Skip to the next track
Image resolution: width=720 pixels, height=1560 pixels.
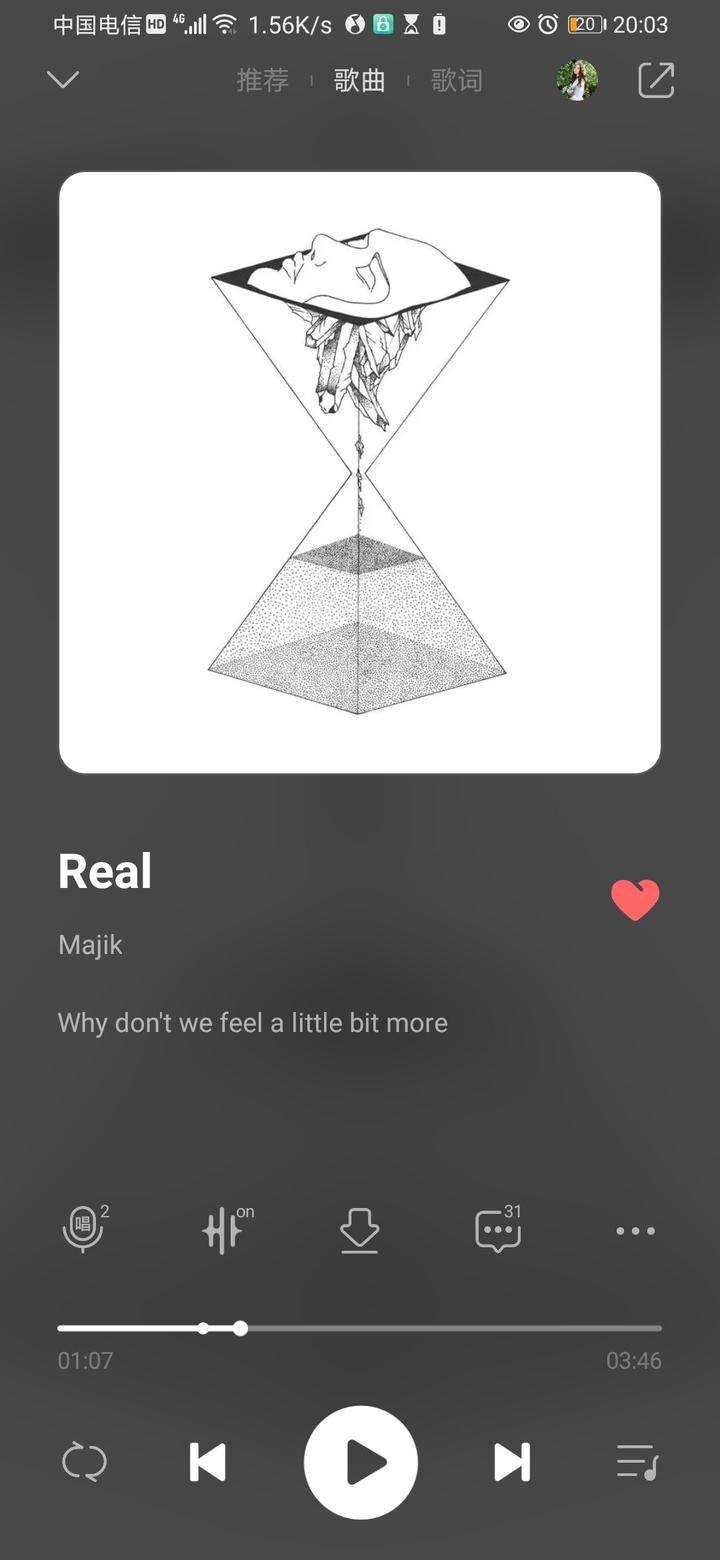[512, 1462]
